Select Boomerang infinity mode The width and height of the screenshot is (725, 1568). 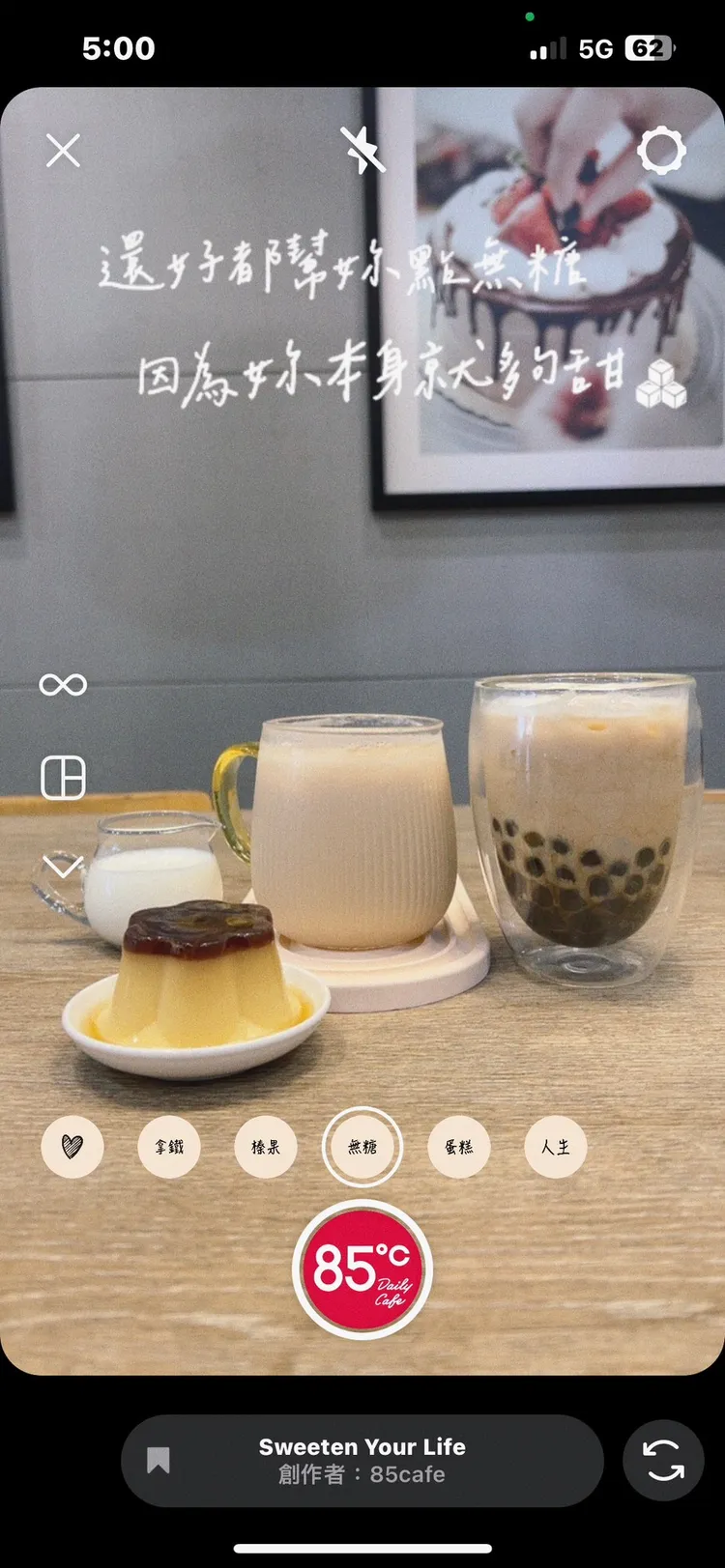[63, 685]
